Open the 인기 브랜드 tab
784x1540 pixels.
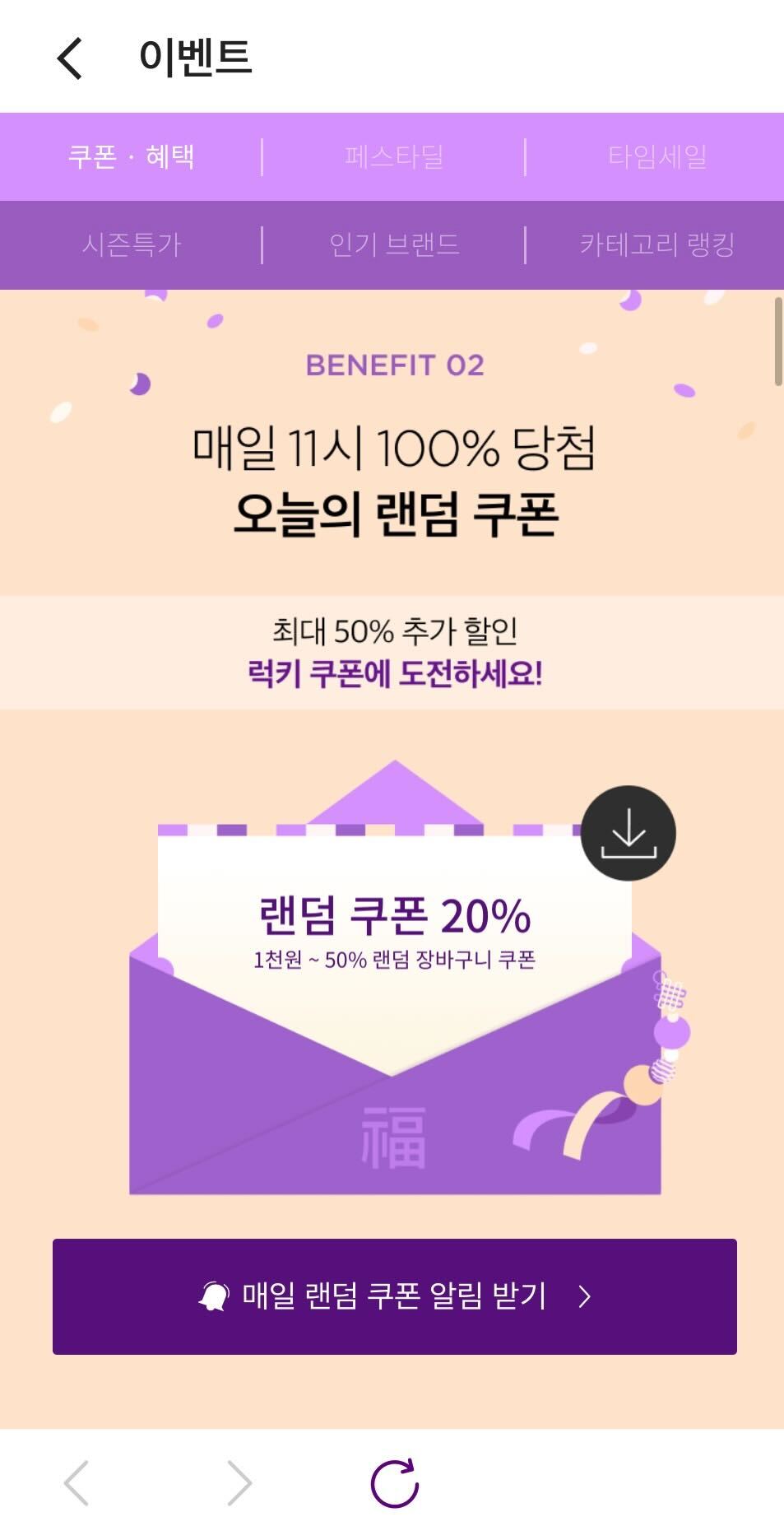tap(394, 244)
